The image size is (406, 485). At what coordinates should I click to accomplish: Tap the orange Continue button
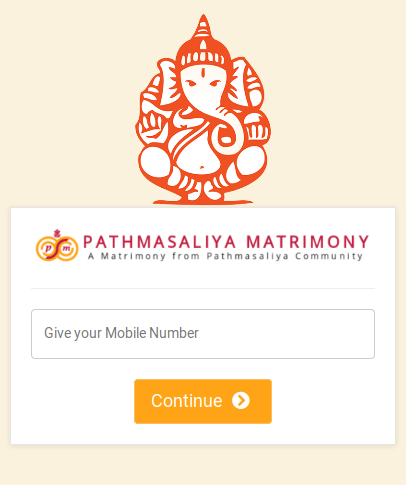pos(203,401)
